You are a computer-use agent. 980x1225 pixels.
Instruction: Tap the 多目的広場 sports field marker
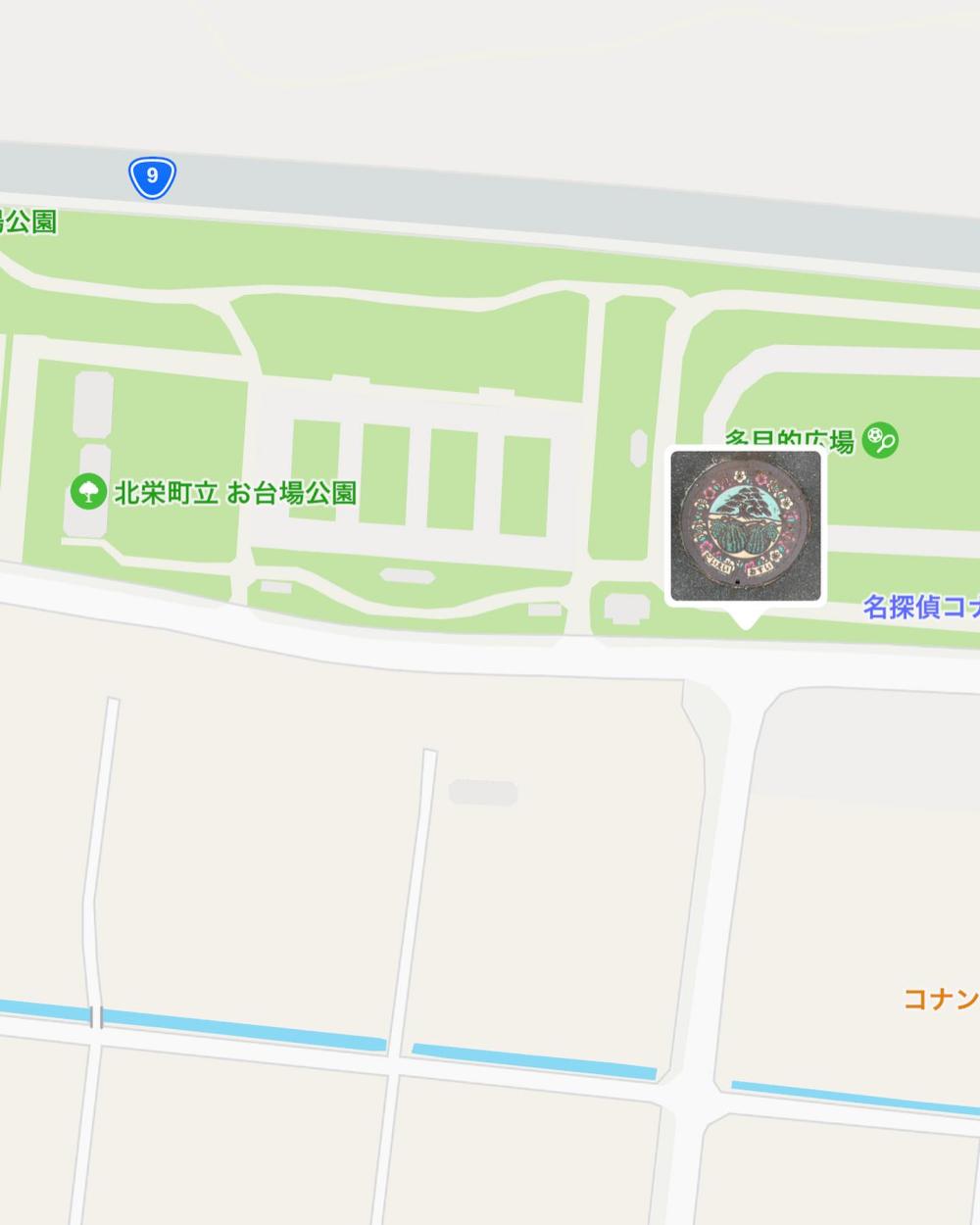(x=880, y=440)
